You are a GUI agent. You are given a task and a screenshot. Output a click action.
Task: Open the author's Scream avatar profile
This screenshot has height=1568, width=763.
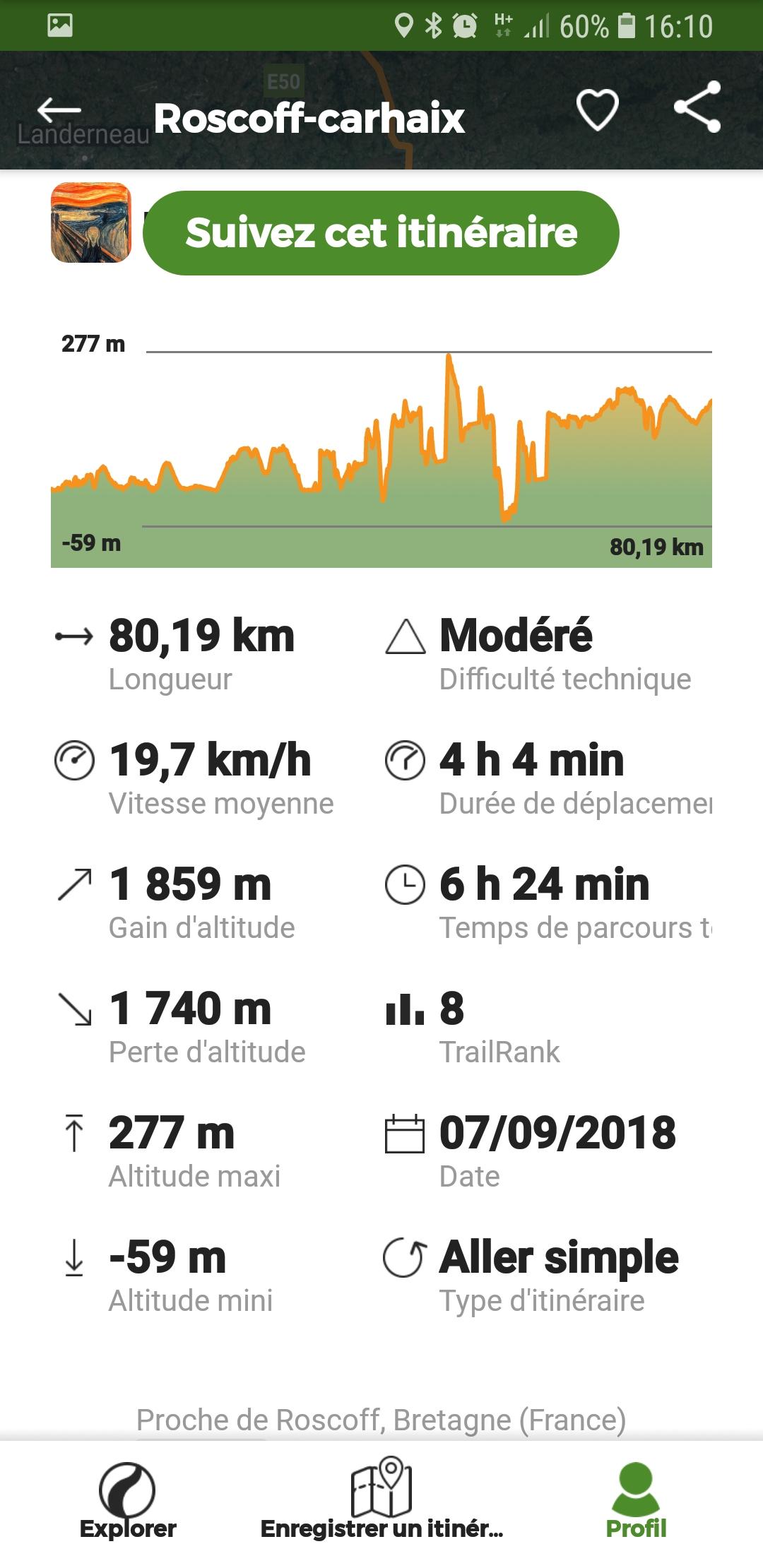pos(91,222)
